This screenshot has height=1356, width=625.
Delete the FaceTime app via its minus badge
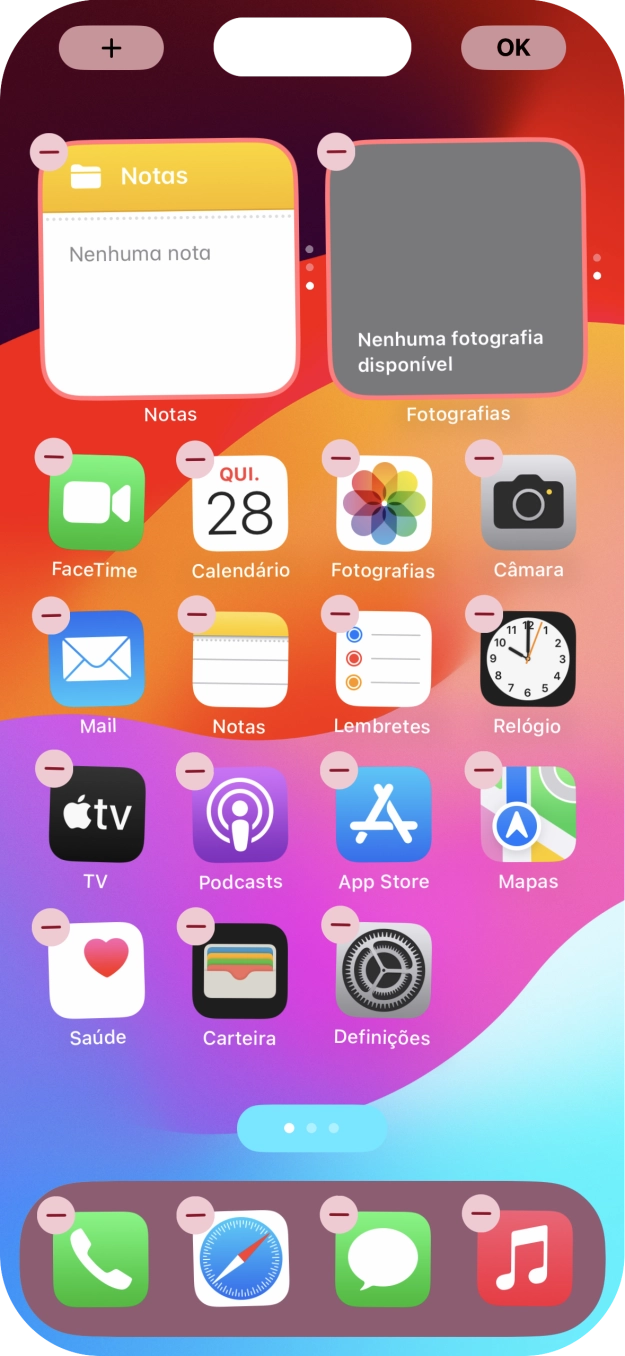(53, 458)
